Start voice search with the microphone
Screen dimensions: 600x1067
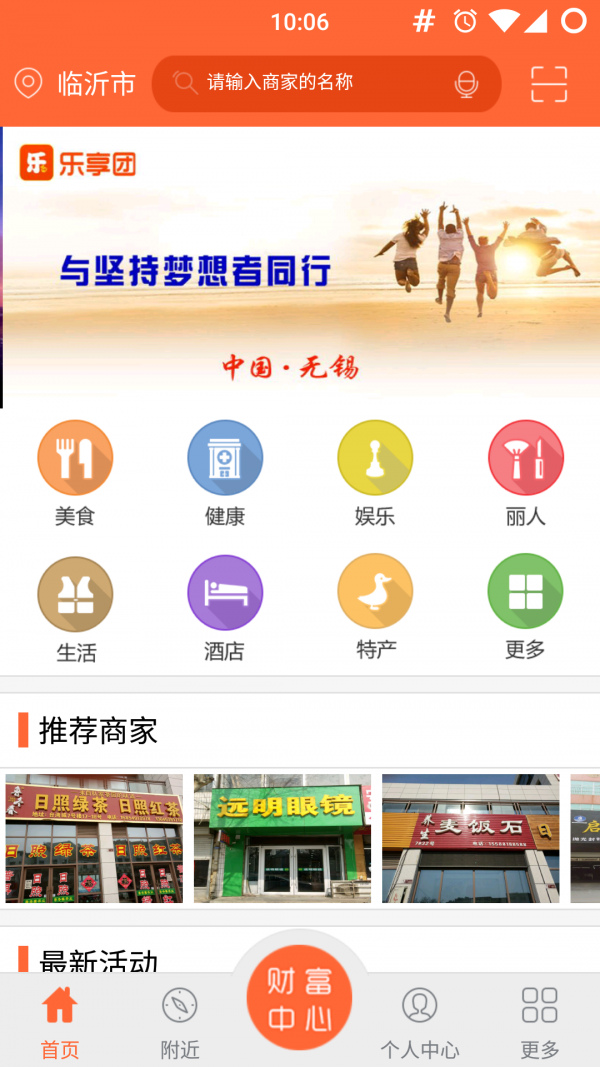tap(466, 84)
